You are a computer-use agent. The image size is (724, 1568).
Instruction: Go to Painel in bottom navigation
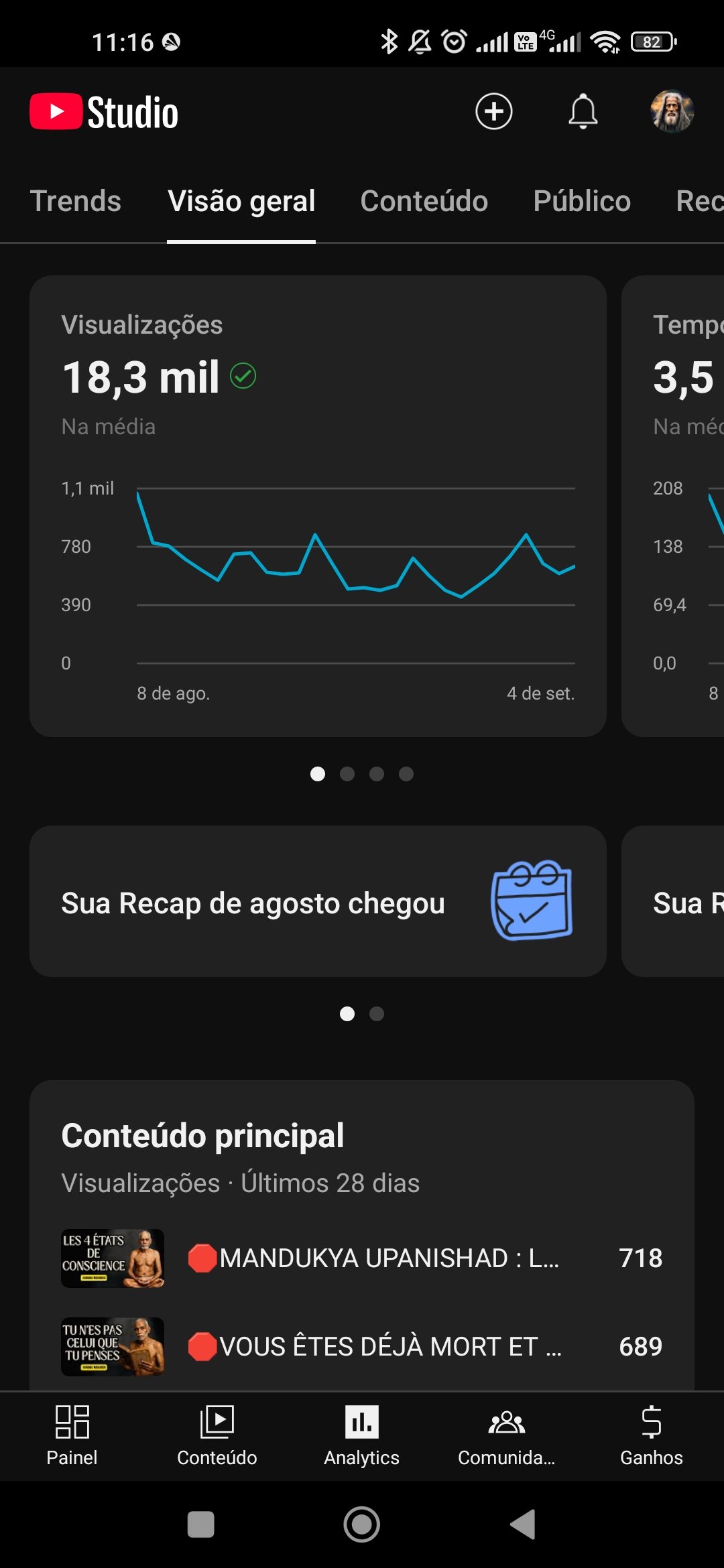point(72,1435)
